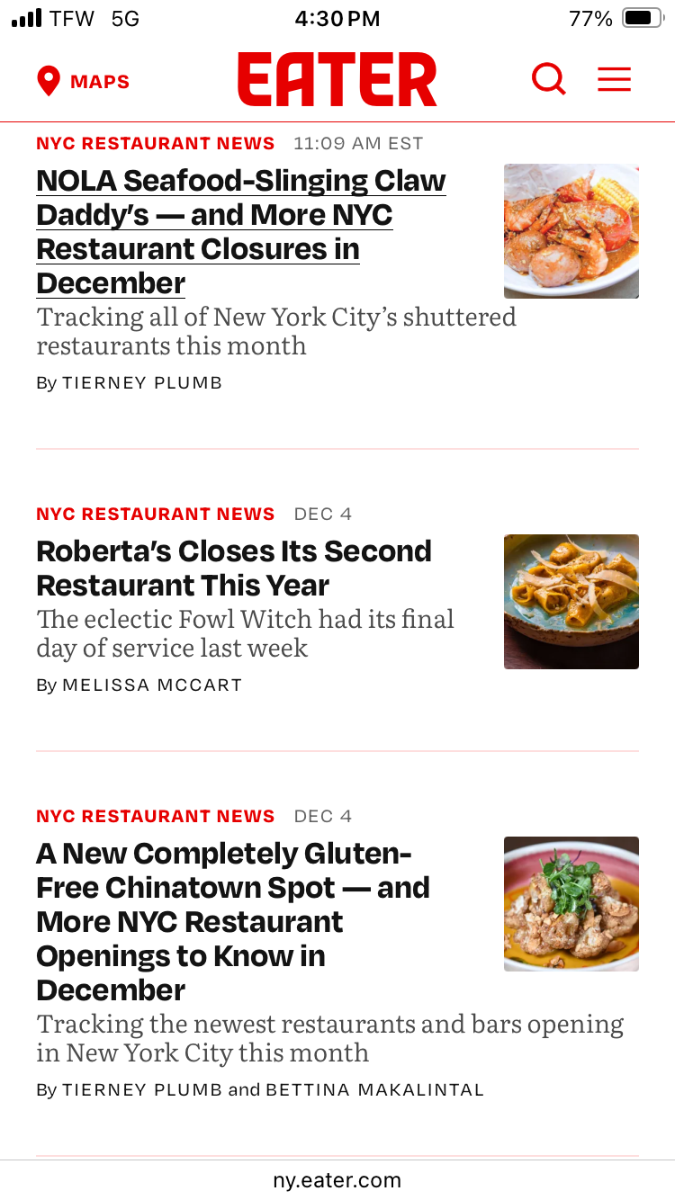Go to the Eater homepage logo
This screenshot has width=675, height=1200.
coord(337,80)
